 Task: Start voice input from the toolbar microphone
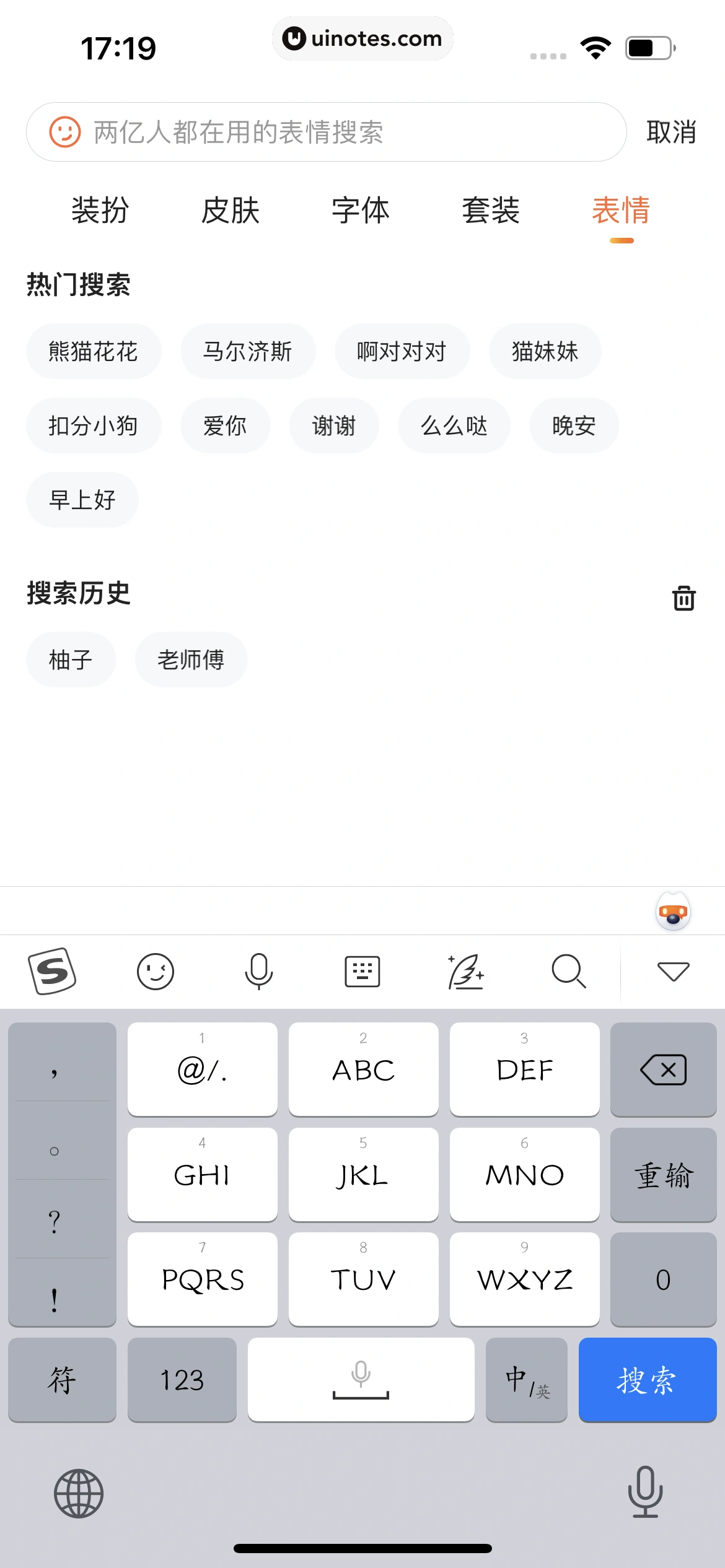point(258,971)
